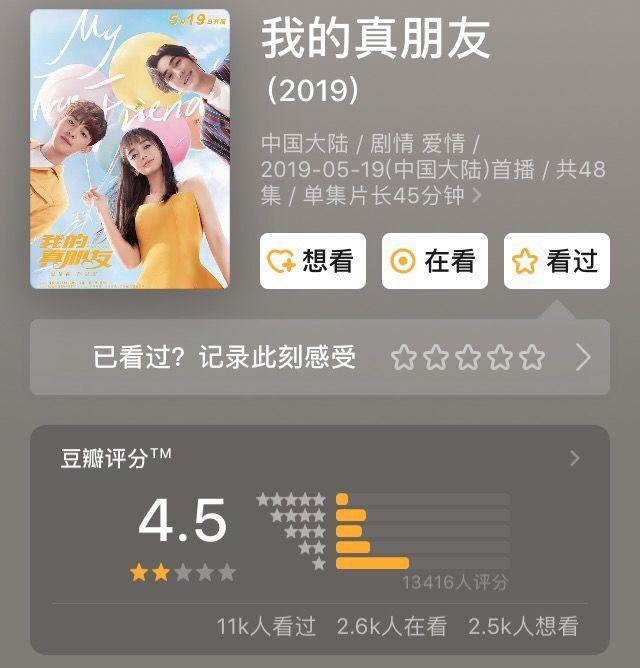640x668 pixels.
Task: Mark the show as 想看
Action: 312,261
